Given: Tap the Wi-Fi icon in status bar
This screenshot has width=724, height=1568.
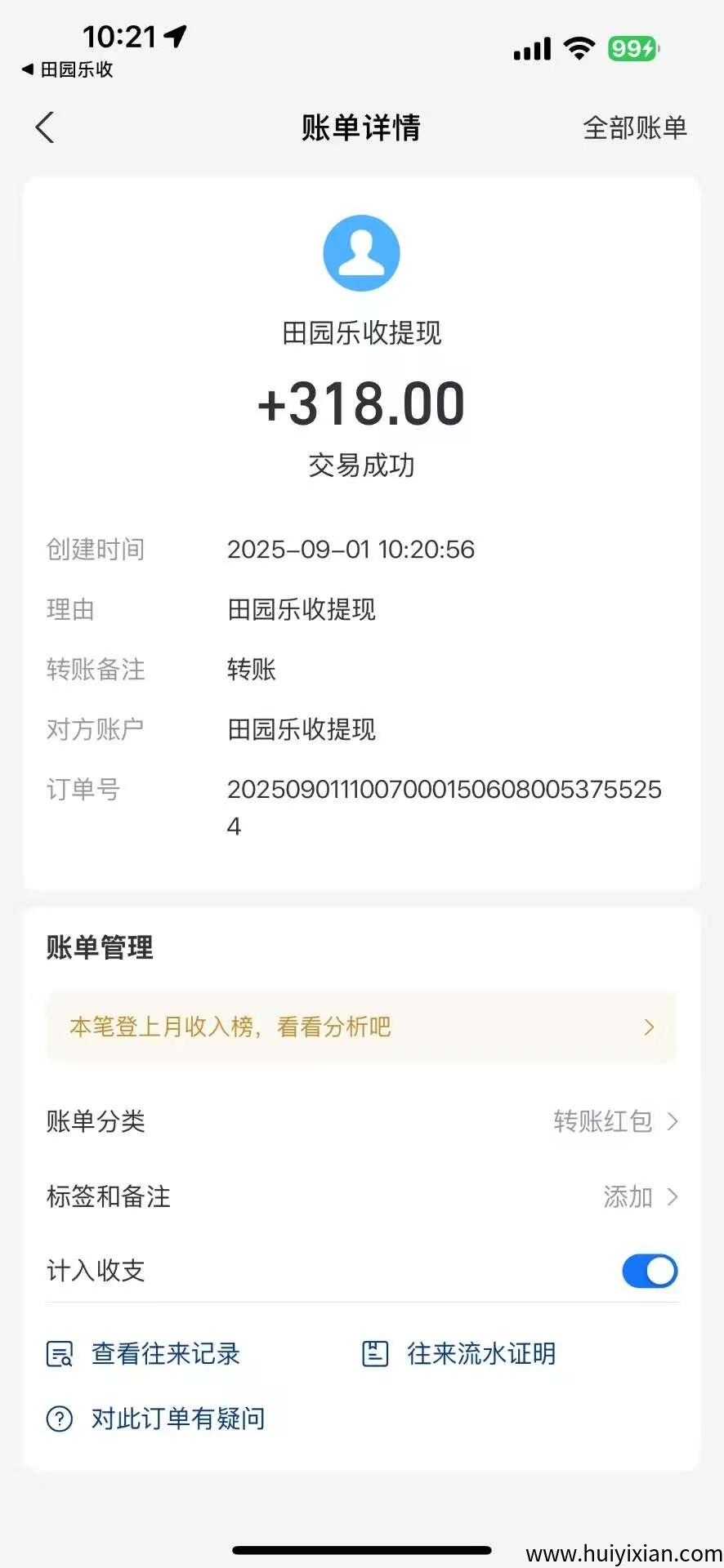Looking at the screenshot, I should tap(578, 49).
